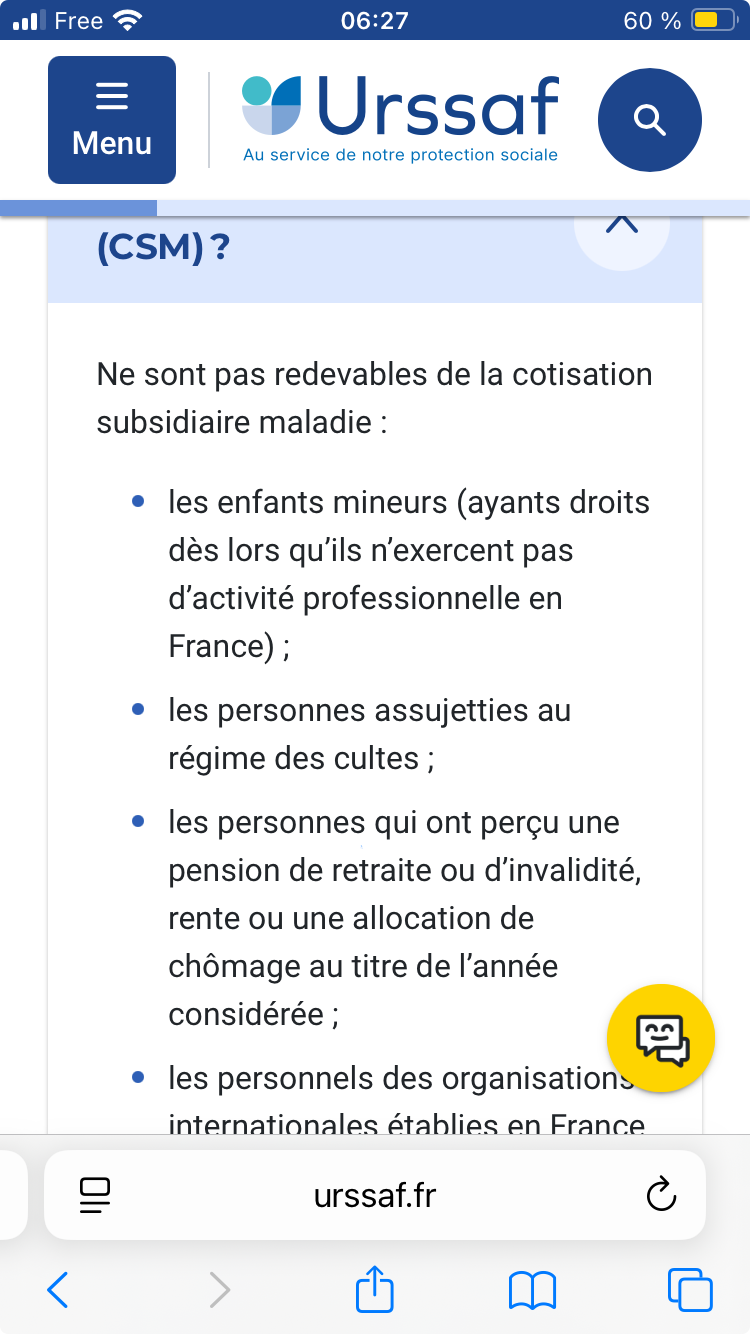This screenshot has width=750, height=1334.
Task: Reload the urssaf.fr page
Action: click(661, 1195)
